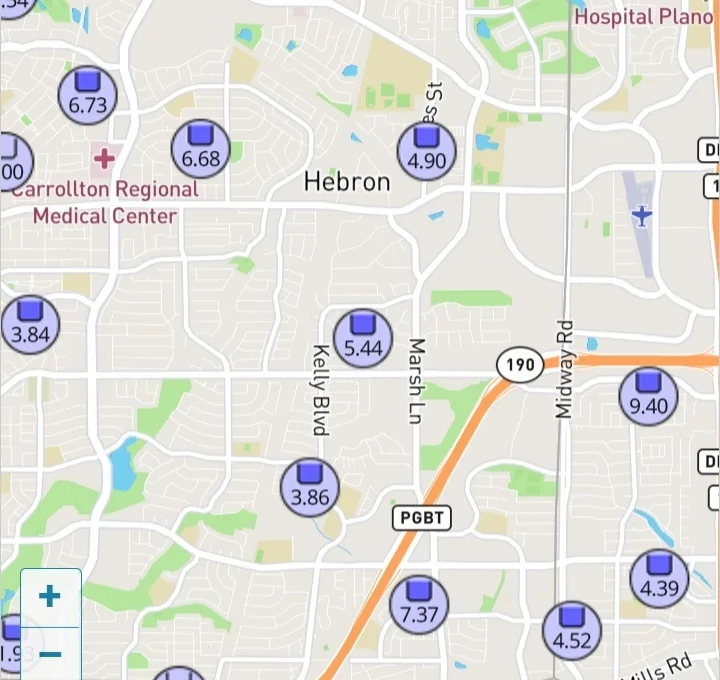
Task: Open the 9.40 map marker
Action: pos(649,396)
